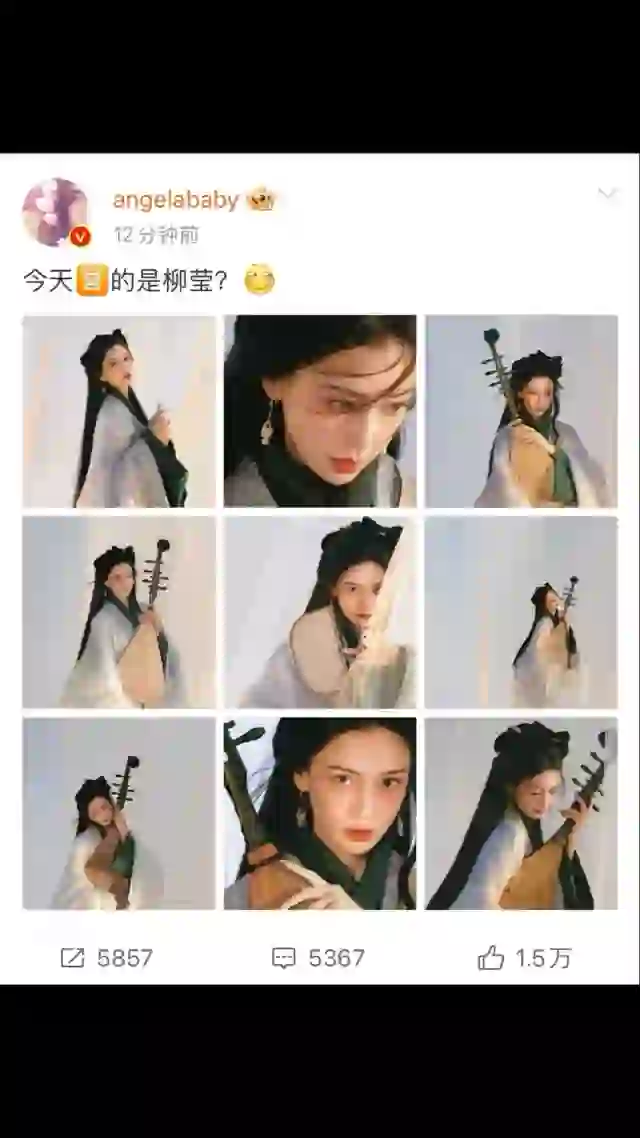The image size is (640, 1138).
Task: Like the post with 1.5万 likes
Action: click(x=524, y=958)
